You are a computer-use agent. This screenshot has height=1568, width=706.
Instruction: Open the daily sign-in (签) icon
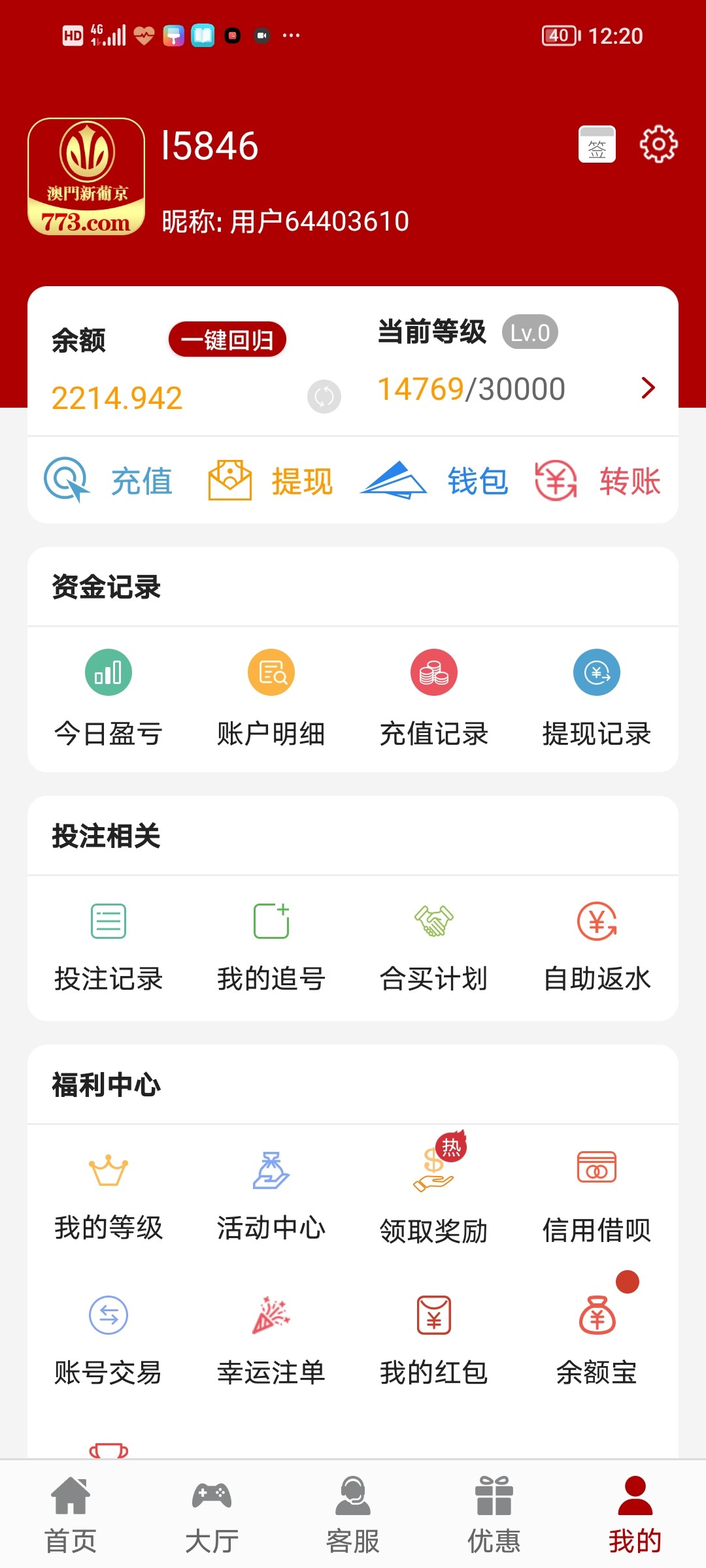click(597, 144)
